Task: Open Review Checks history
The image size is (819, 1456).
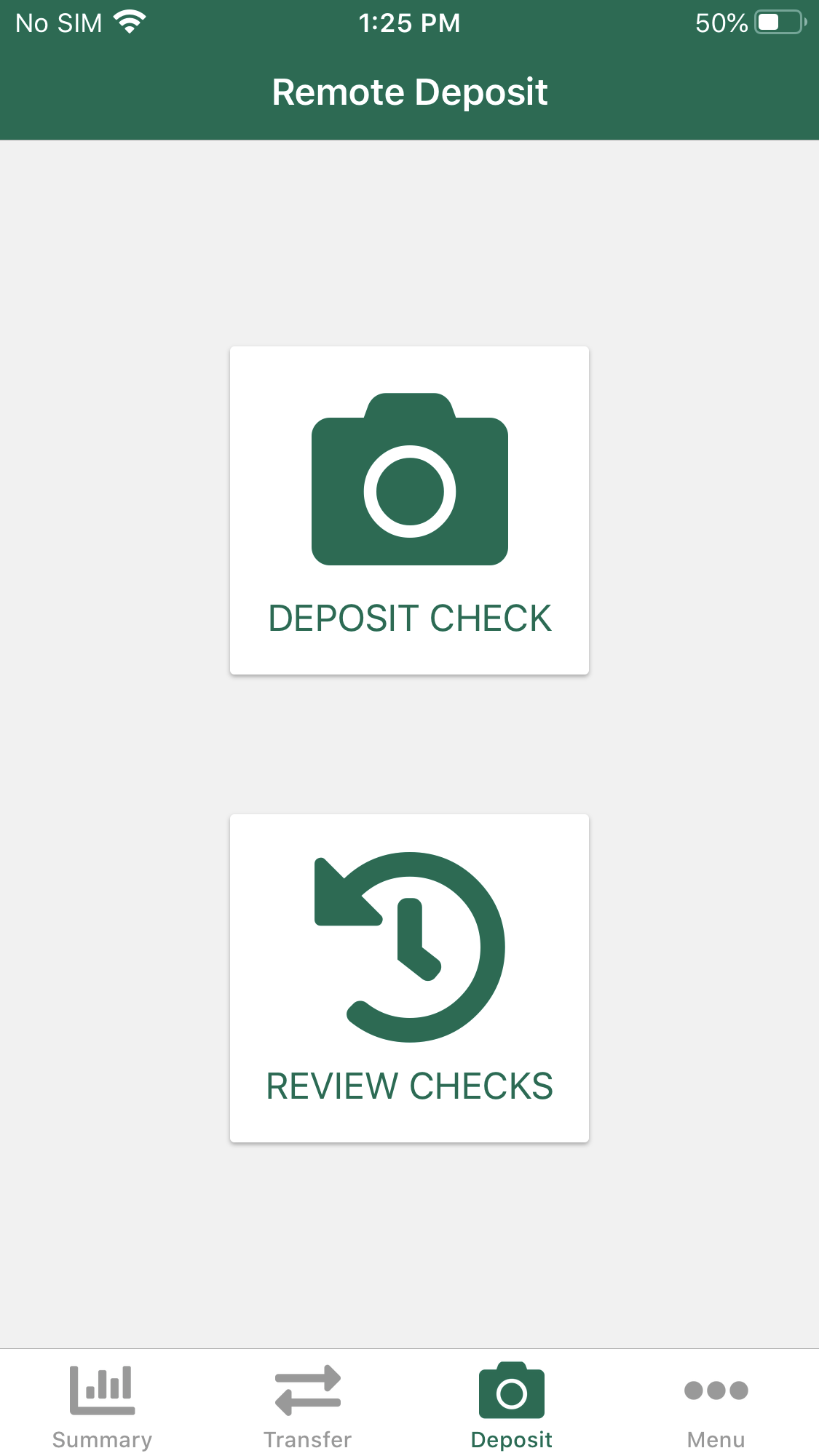Action: [409, 978]
